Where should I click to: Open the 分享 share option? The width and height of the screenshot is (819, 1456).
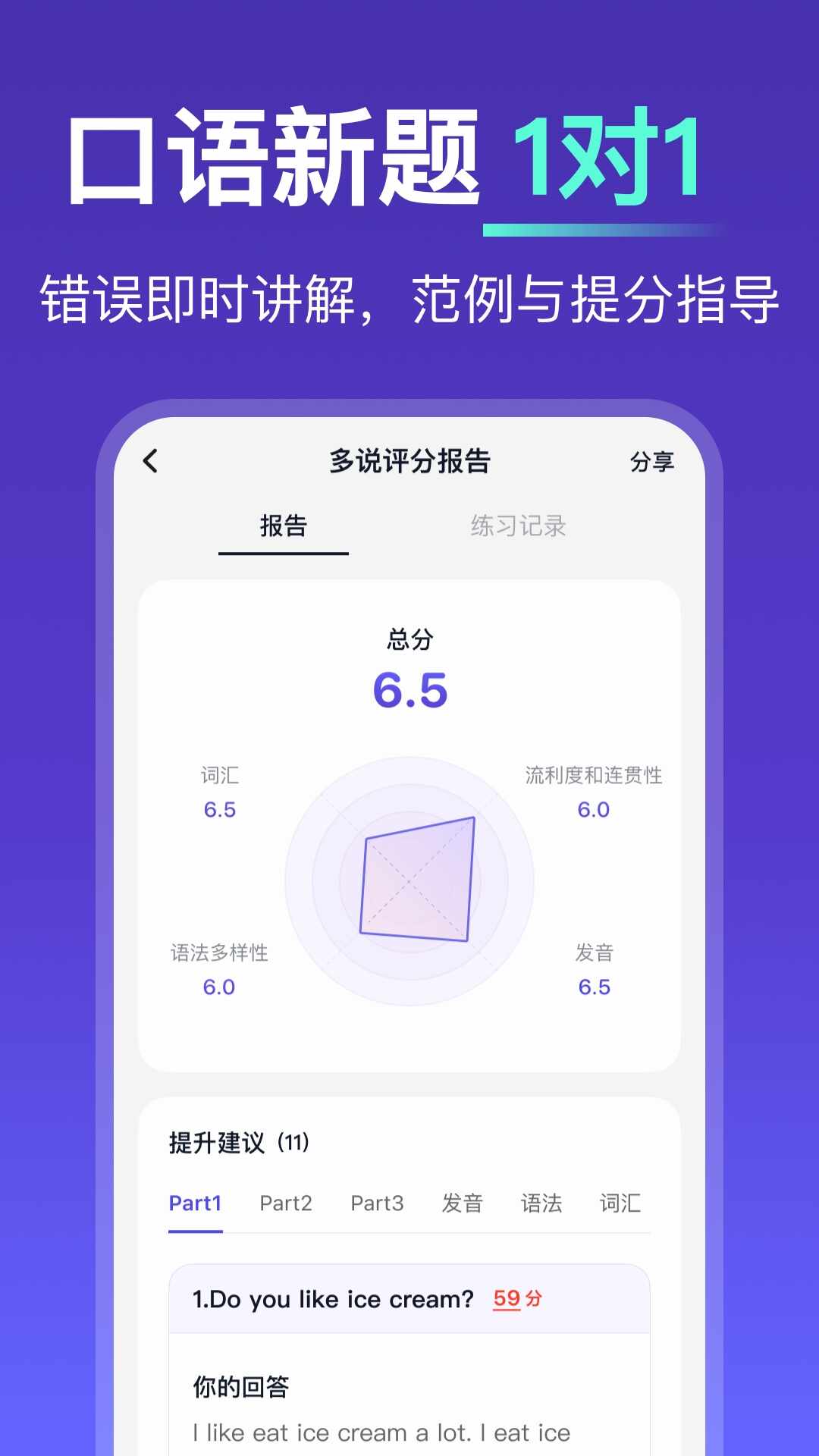pyautogui.click(x=654, y=461)
